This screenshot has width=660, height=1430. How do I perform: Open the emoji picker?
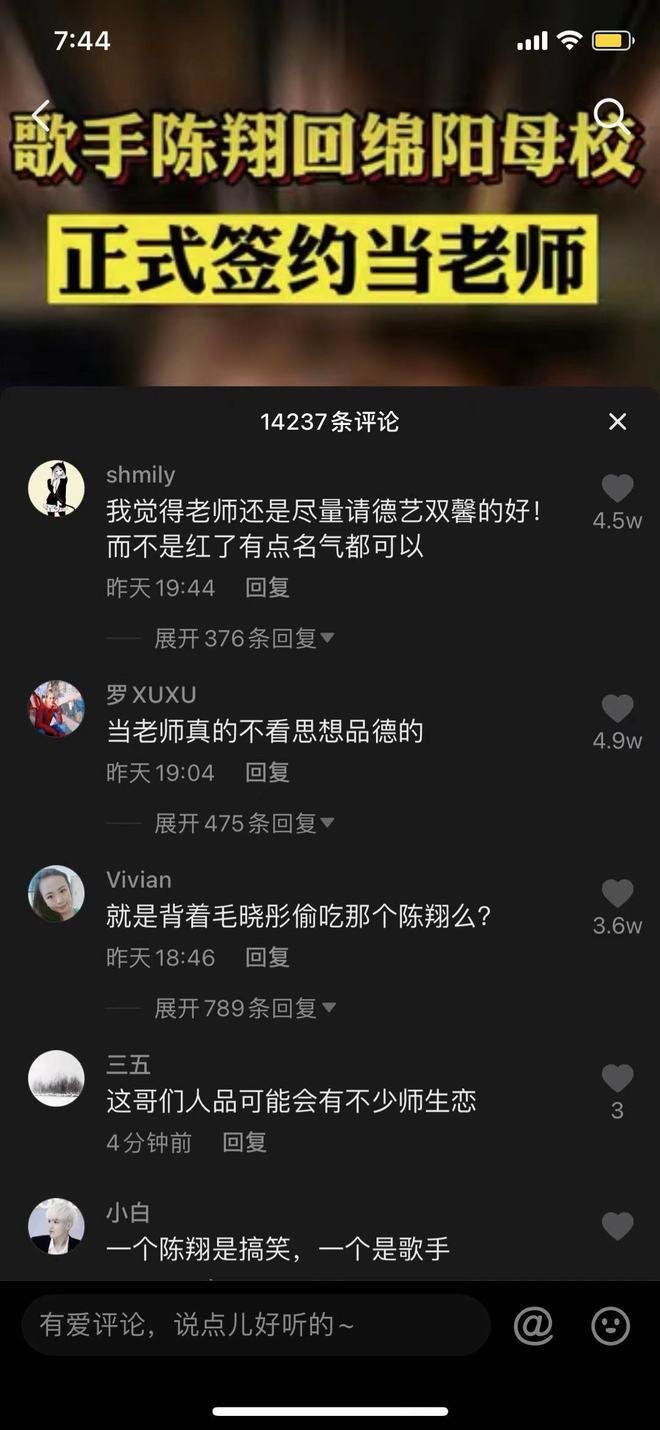610,1326
